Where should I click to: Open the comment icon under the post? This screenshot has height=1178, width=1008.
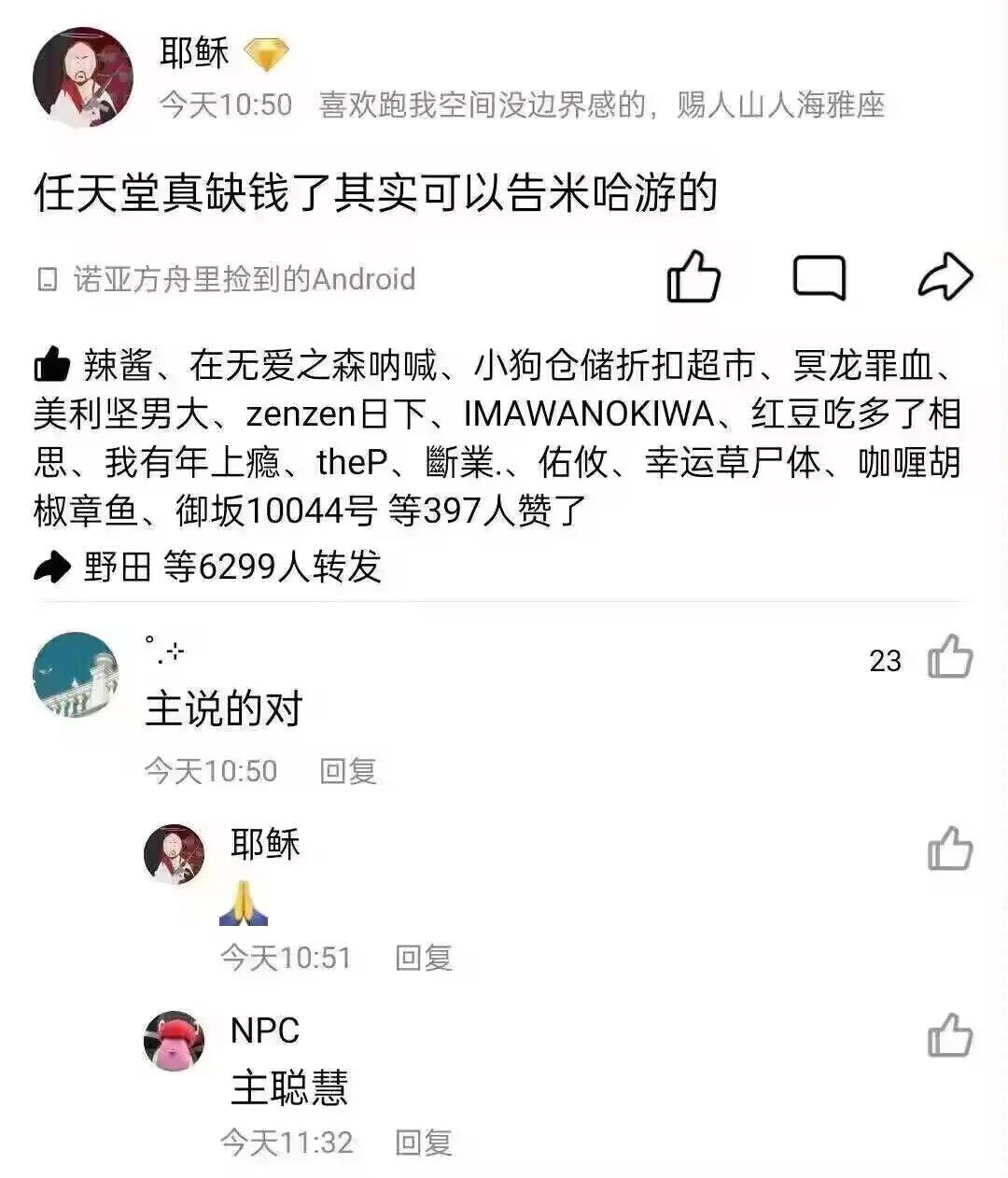(819, 277)
